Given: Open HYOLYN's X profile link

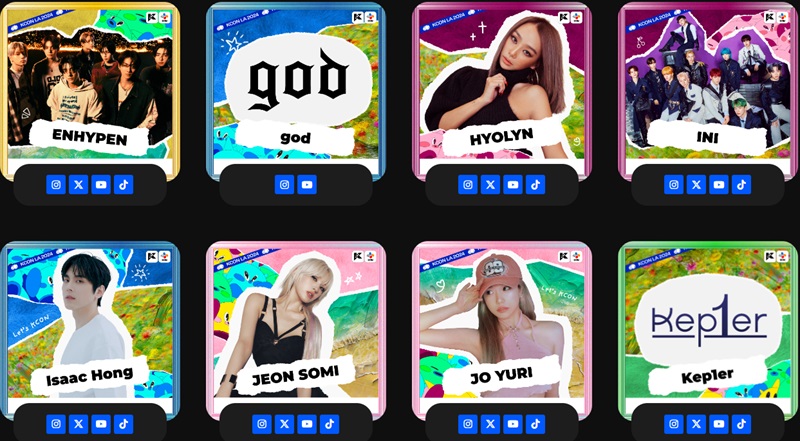Looking at the screenshot, I should click(x=490, y=185).
